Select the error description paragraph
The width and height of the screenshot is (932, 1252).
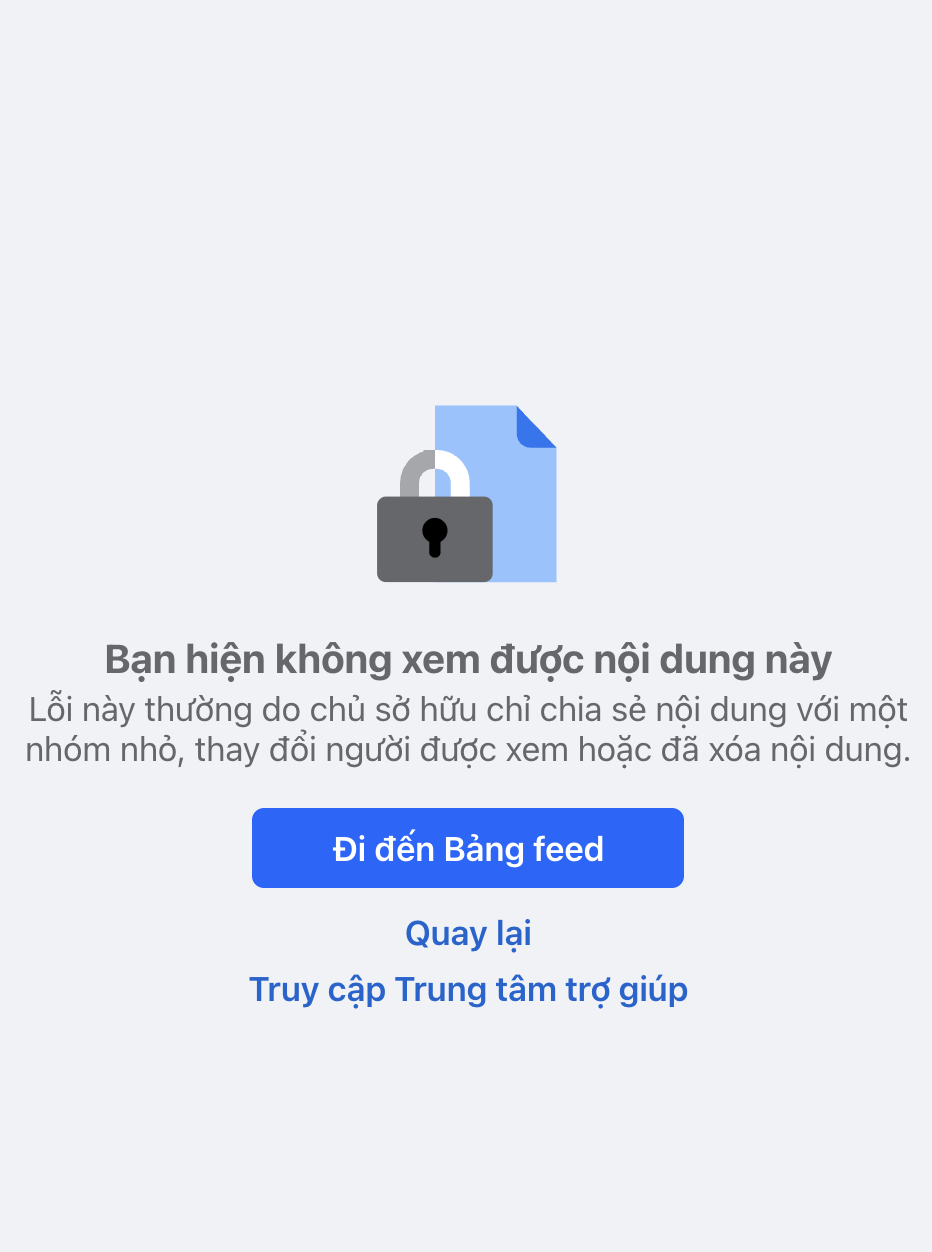pyautogui.click(x=466, y=728)
